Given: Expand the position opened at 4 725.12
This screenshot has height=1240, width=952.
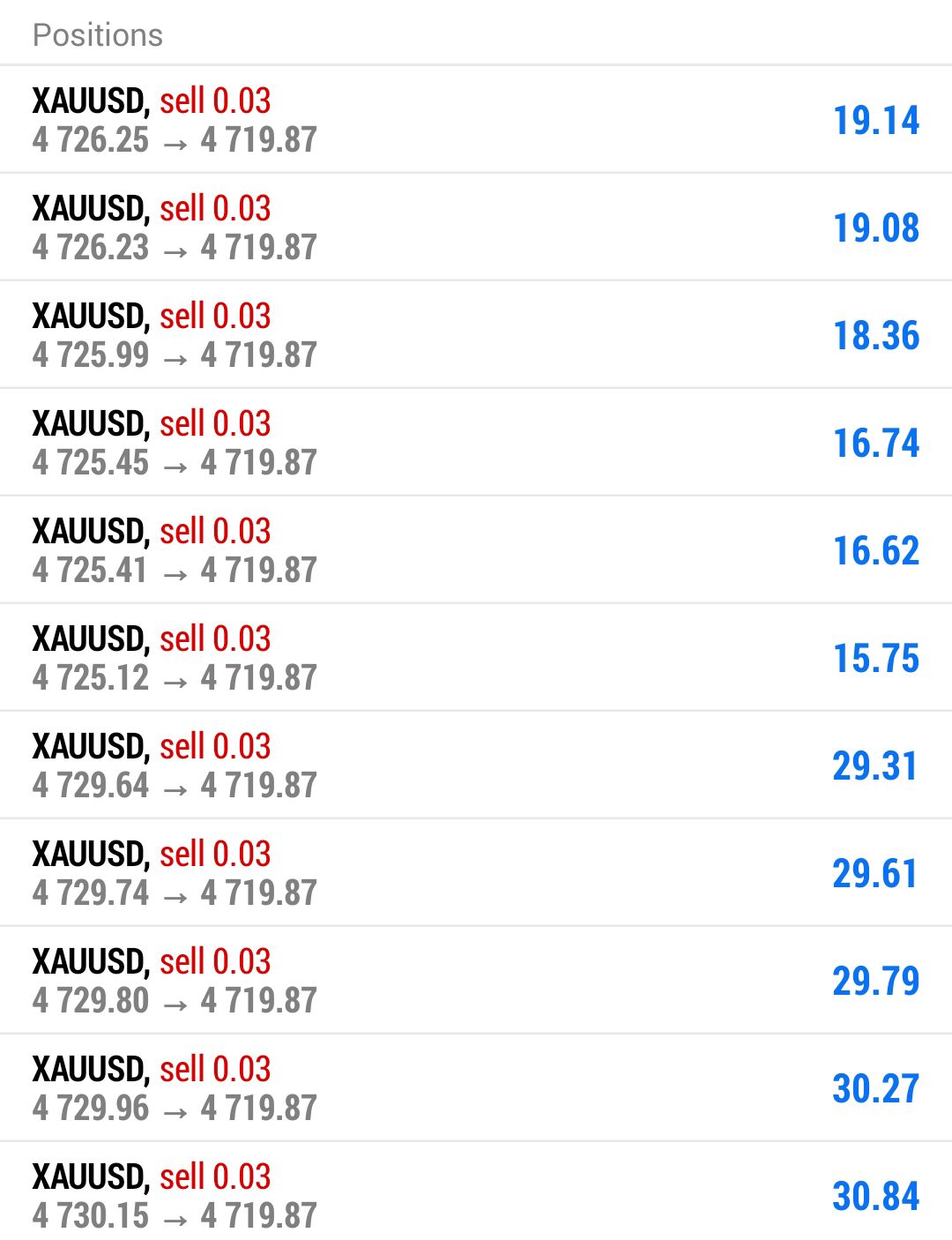Looking at the screenshot, I should 476,658.
